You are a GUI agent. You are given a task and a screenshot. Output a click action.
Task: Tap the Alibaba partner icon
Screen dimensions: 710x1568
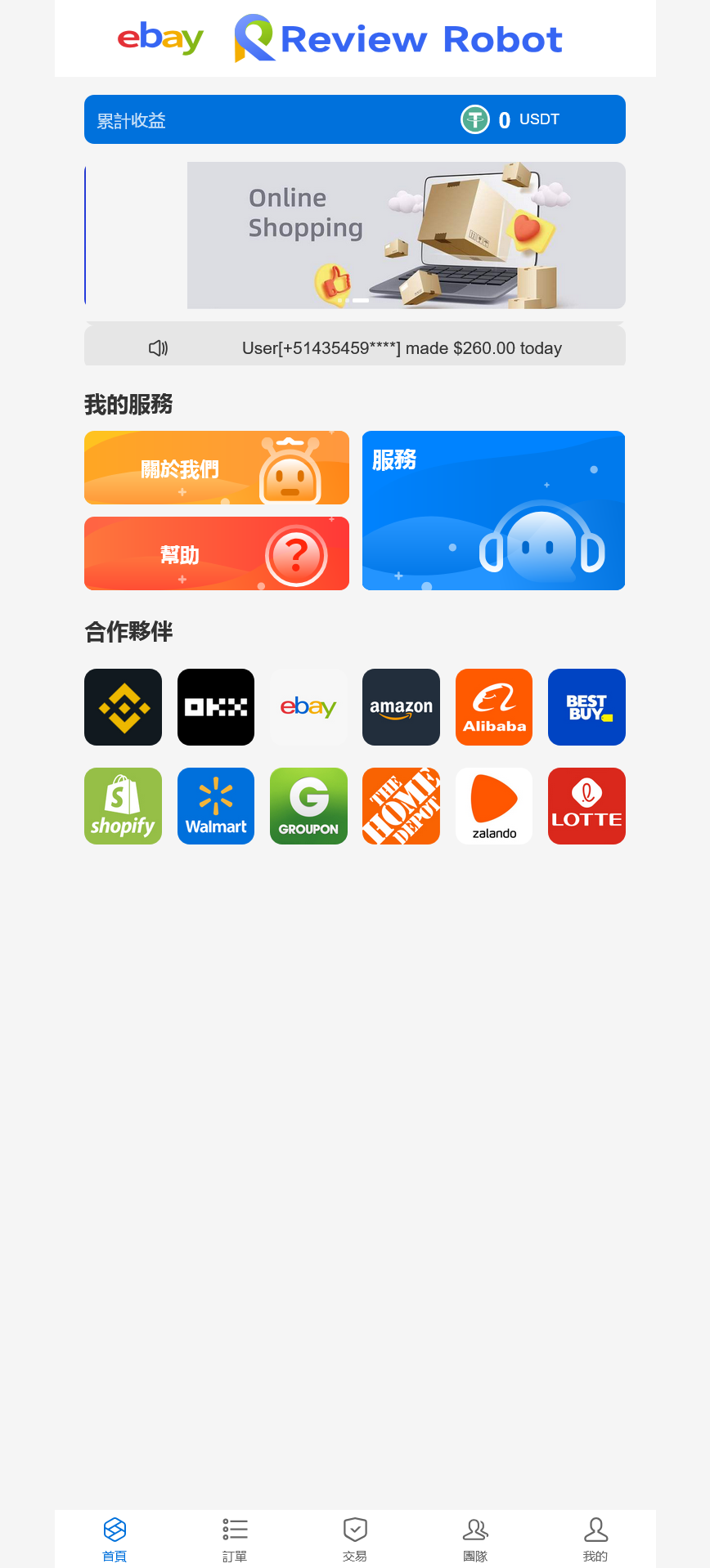click(494, 706)
